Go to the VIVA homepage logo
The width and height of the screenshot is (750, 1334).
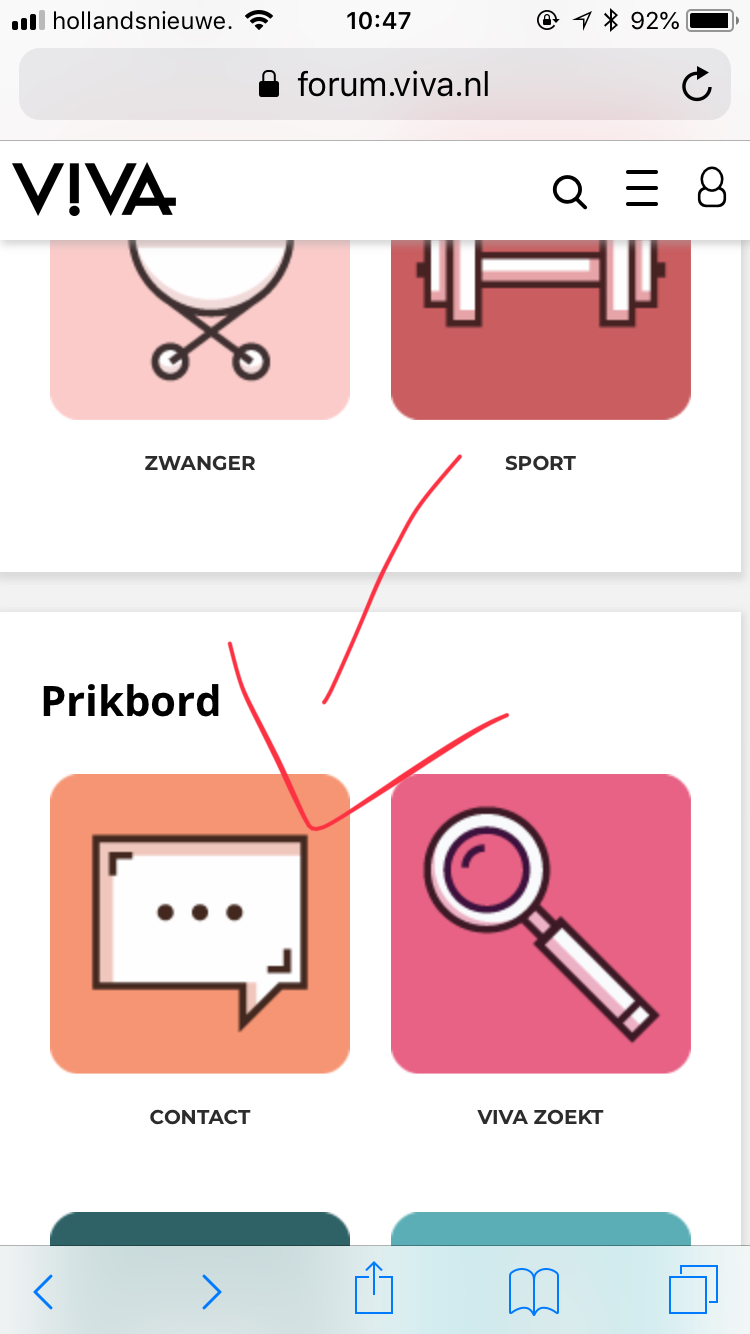coord(94,189)
